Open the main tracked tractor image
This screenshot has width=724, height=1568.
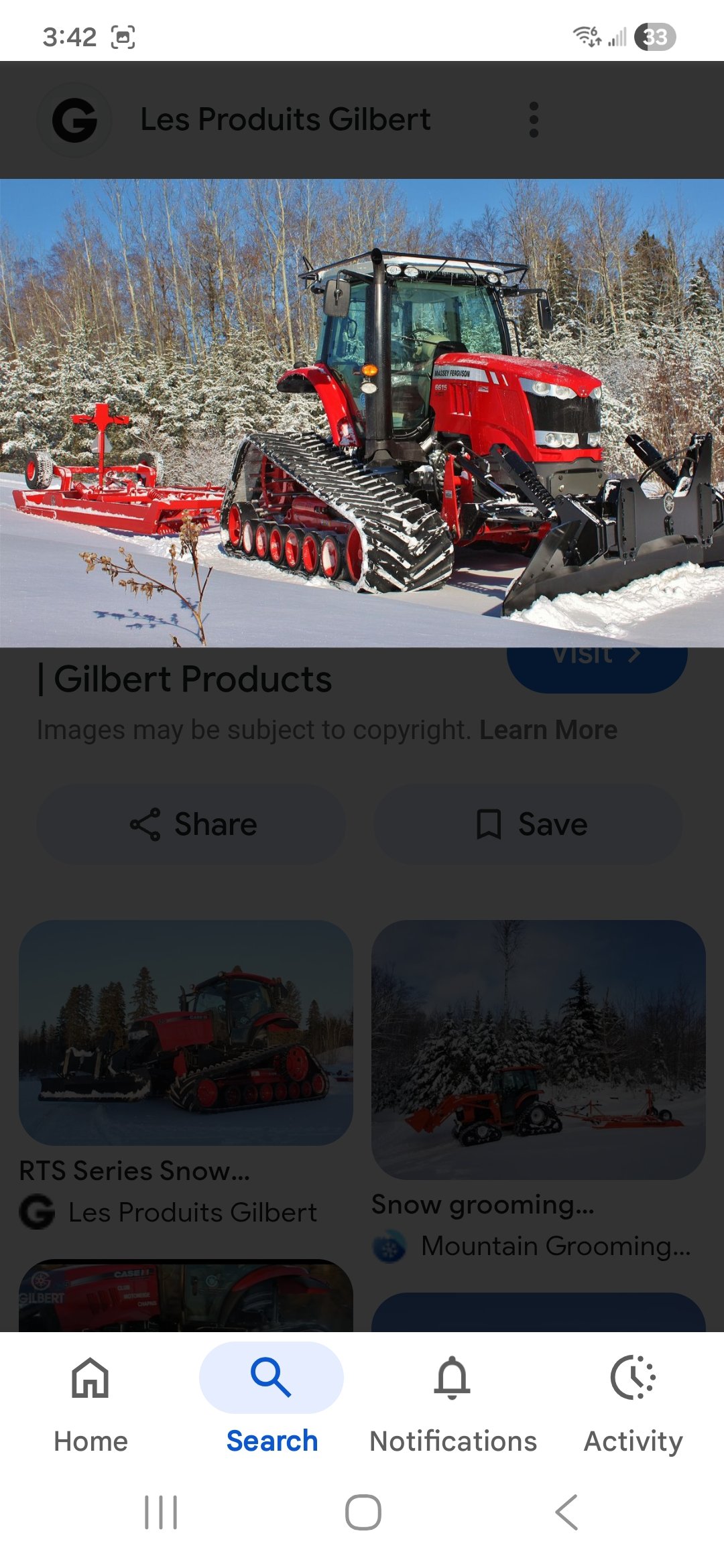coord(362,413)
